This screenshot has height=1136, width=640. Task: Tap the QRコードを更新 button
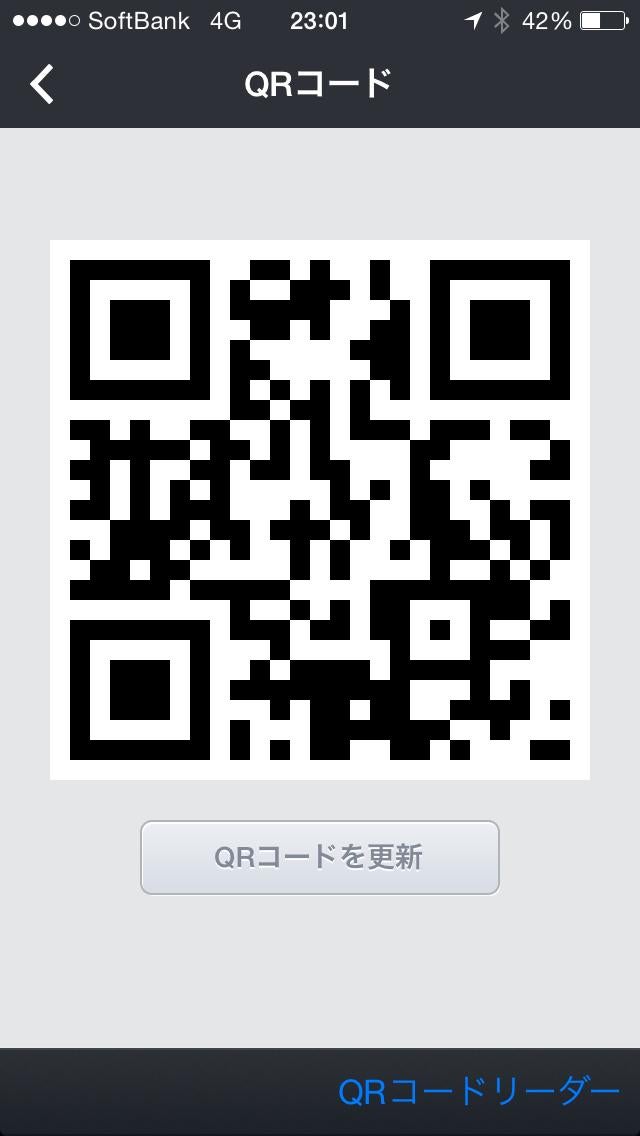(x=319, y=857)
